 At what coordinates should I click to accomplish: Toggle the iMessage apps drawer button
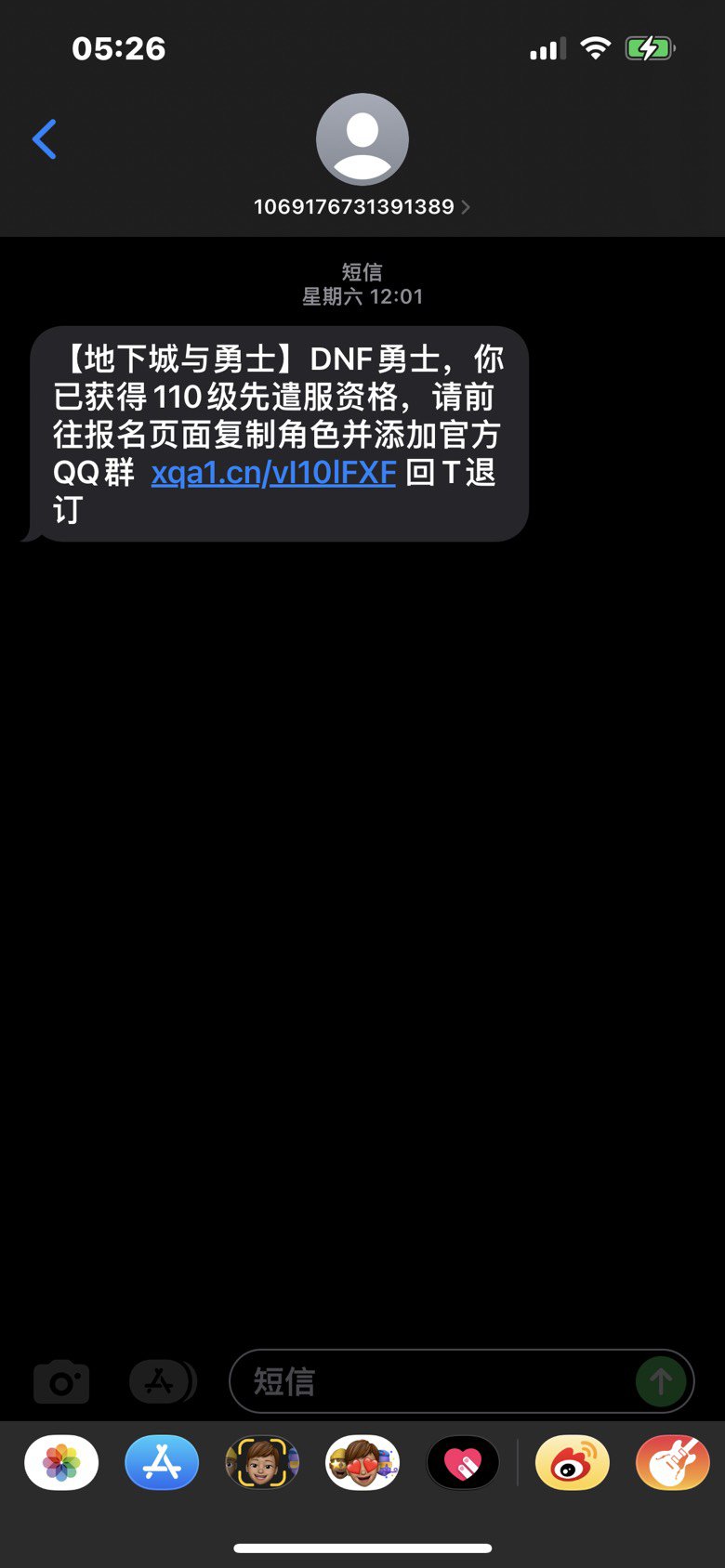pos(162,1382)
